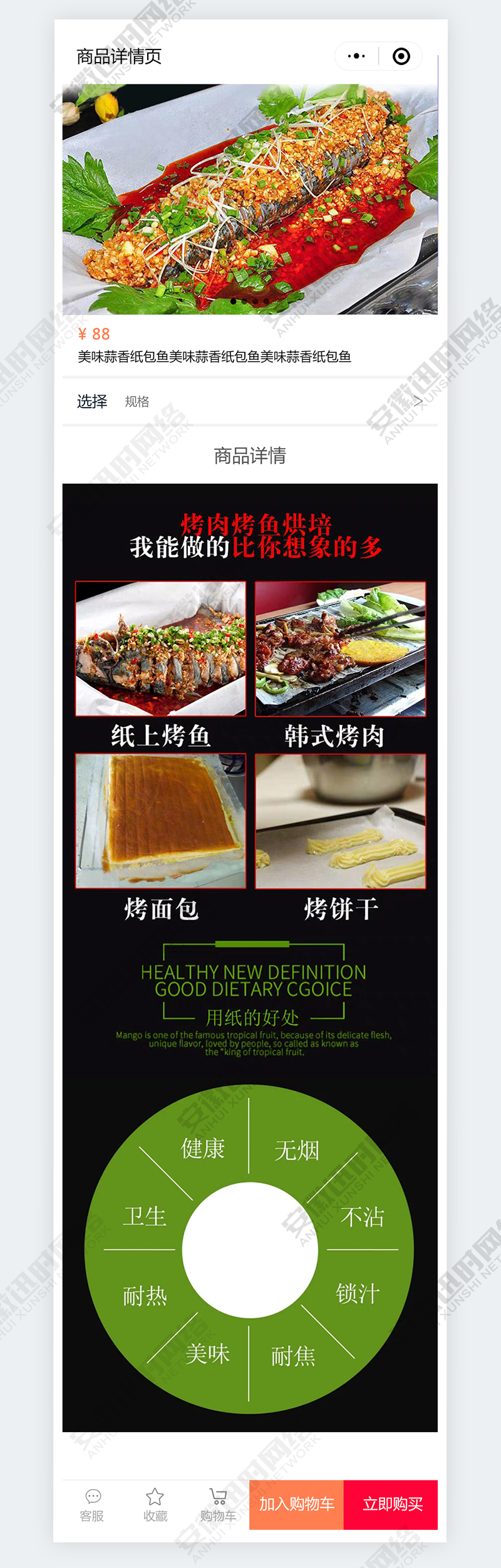Contact 客服 customer service
Image resolution: width=501 pixels, height=1568 pixels.
tap(92, 1505)
